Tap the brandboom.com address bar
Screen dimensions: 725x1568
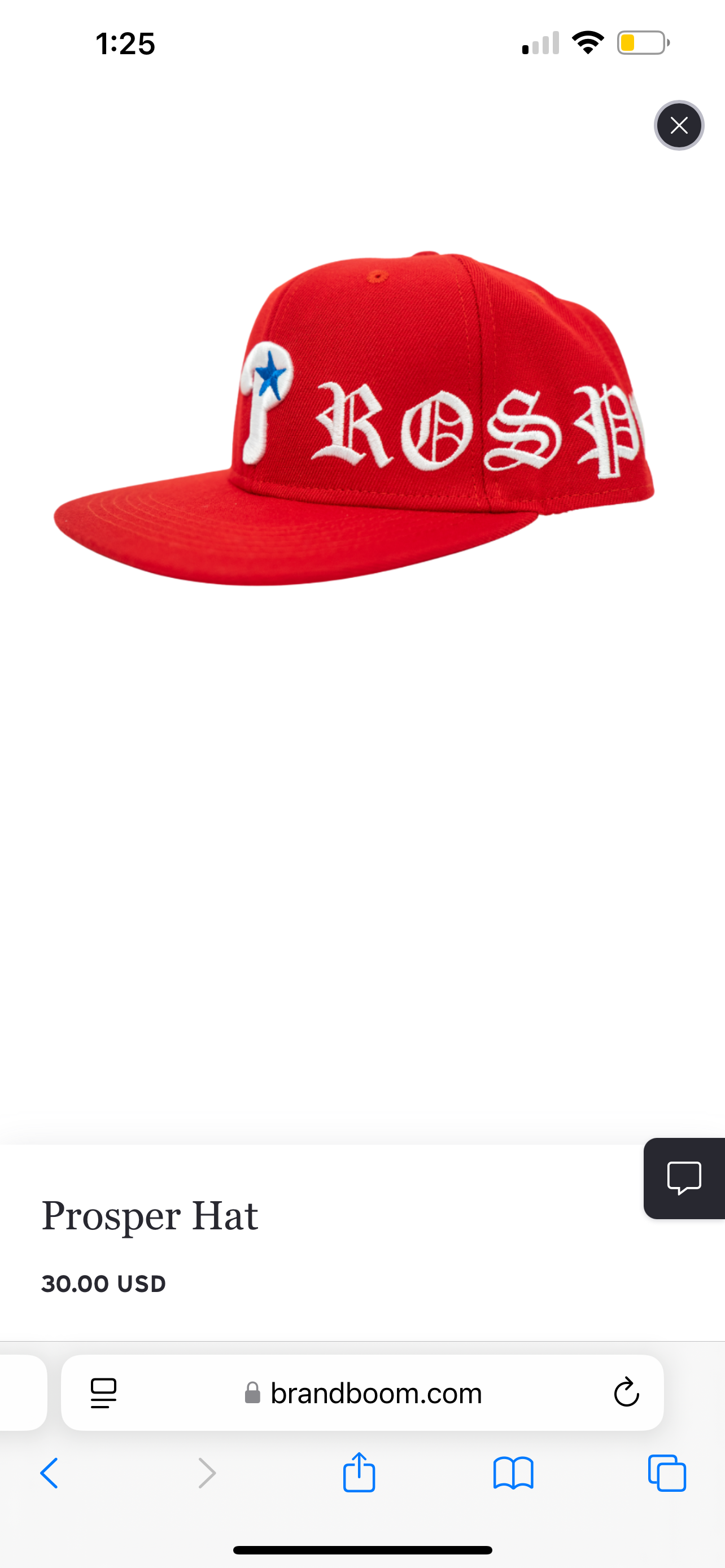click(x=375, y=1393)
